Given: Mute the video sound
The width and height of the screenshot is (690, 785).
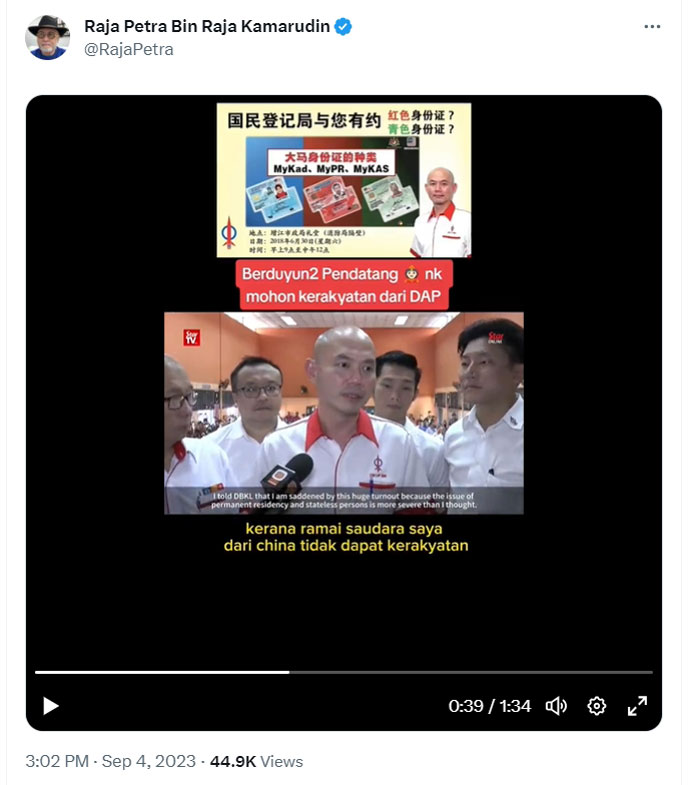Looking at the screenshot, I should pos(556,706).
